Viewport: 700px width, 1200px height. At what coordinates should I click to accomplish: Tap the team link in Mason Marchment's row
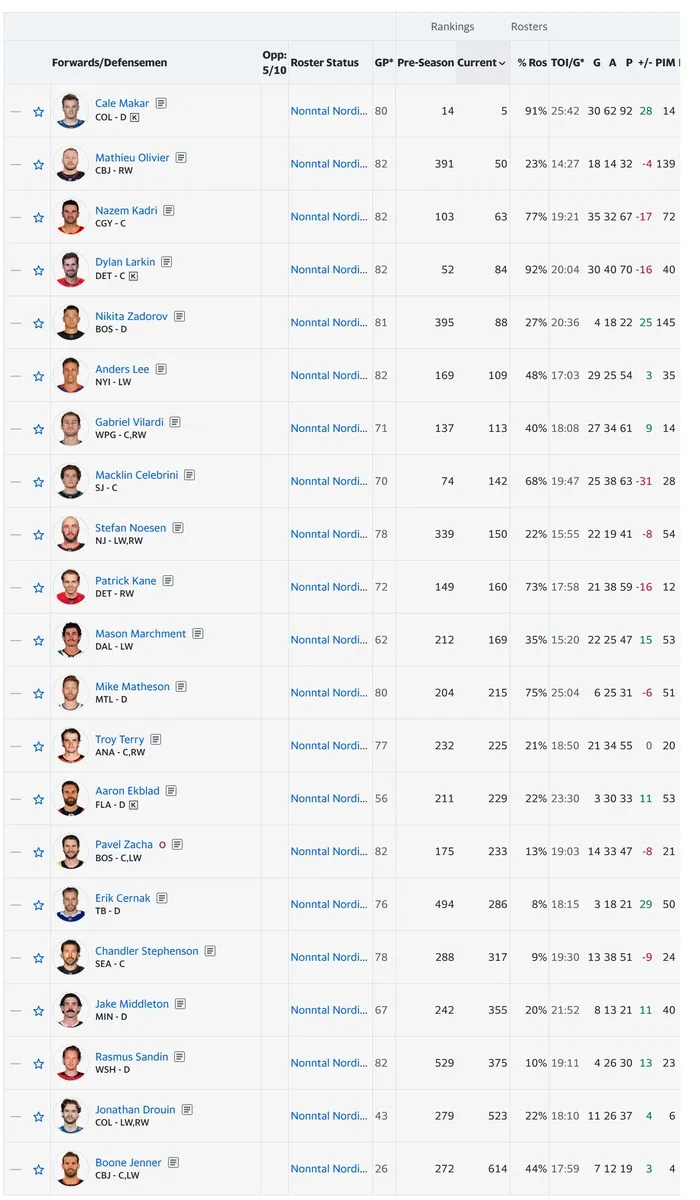pyautogui.click(x=329, y=640)
